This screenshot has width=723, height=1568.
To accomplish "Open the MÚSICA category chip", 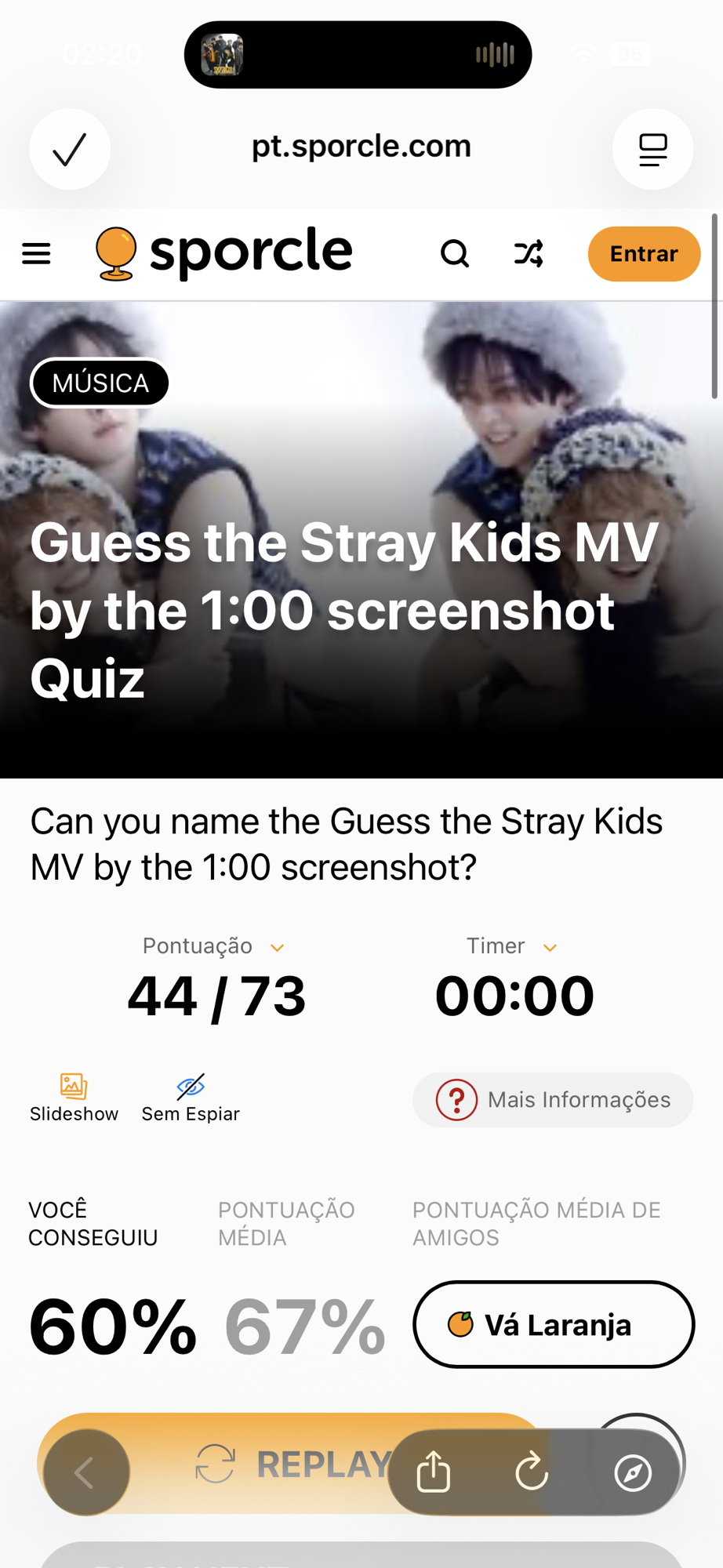I will point(100,383).
